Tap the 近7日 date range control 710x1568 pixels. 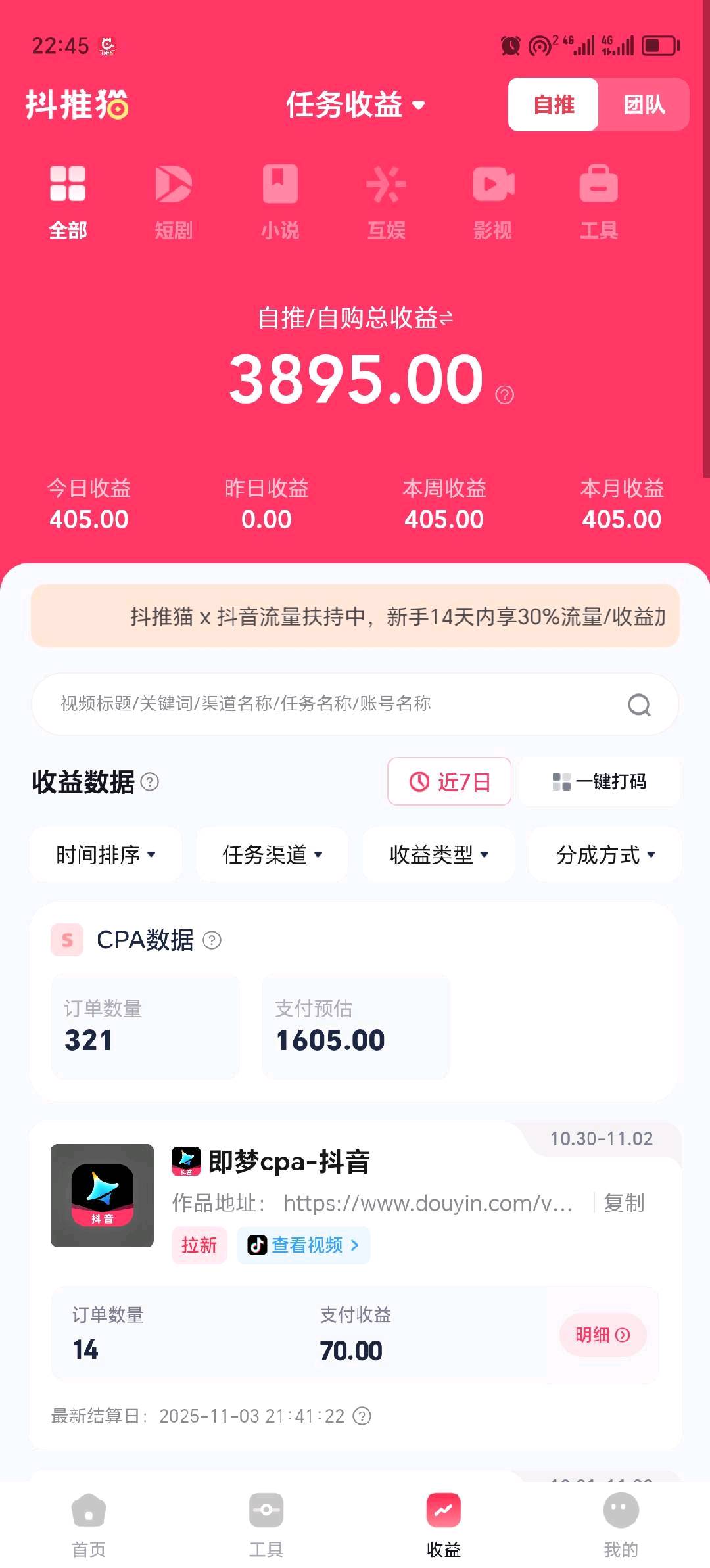(x=449, y=781)
